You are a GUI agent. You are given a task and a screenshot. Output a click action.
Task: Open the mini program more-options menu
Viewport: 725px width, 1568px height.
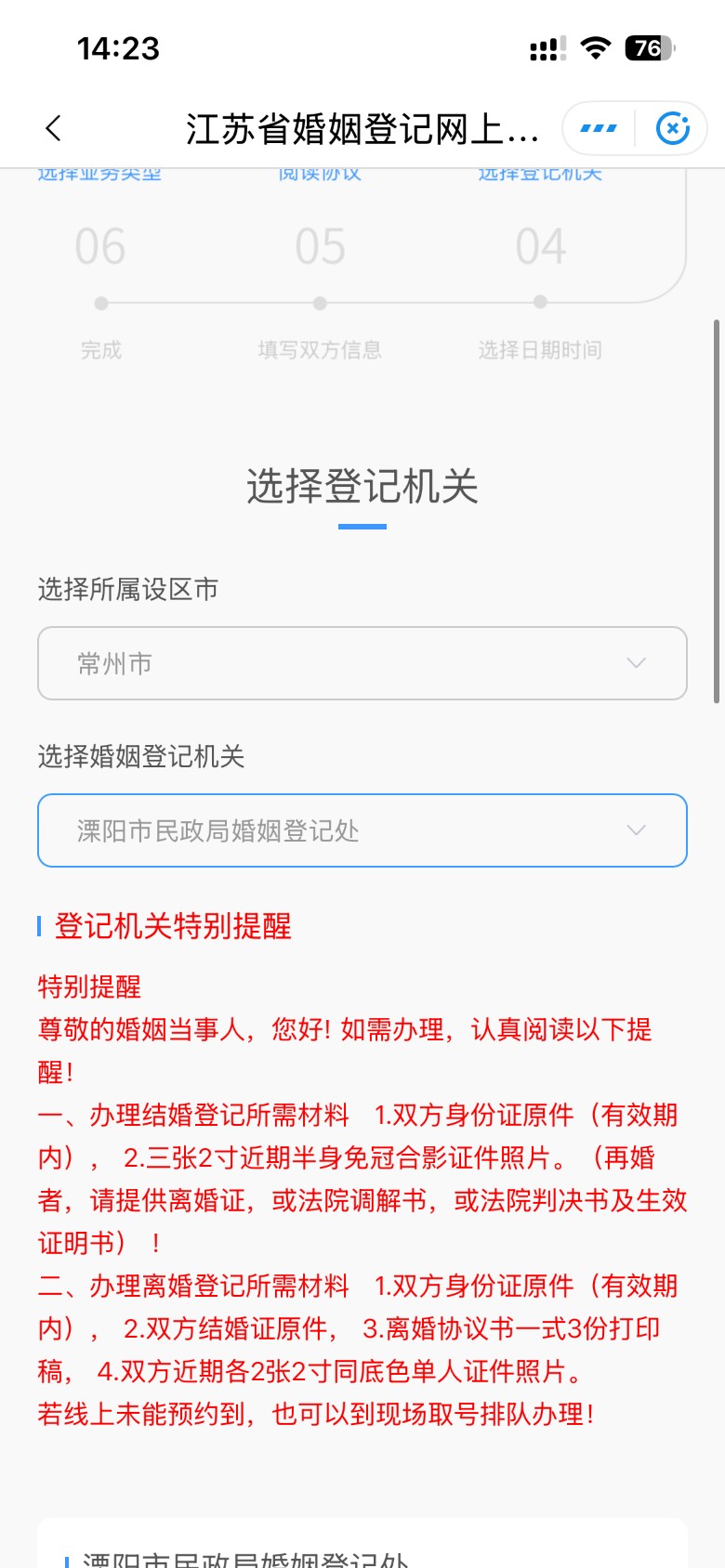[599, 128]
